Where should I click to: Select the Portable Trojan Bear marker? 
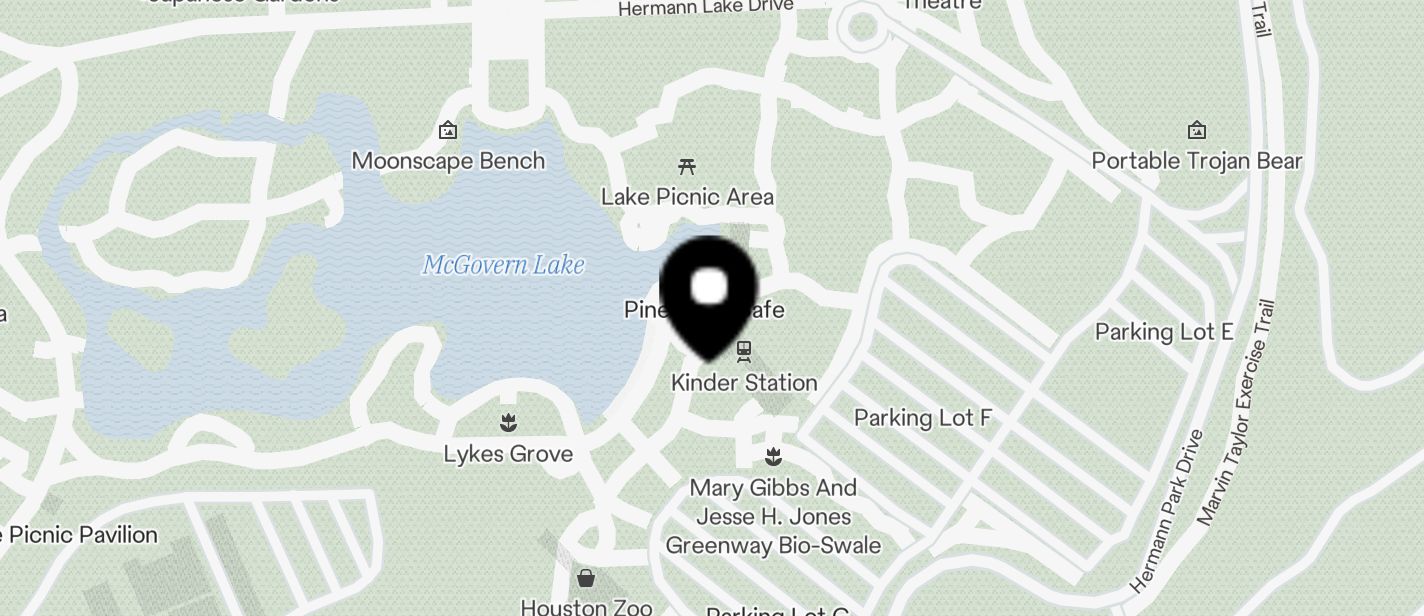click(x=1196, y=130)
